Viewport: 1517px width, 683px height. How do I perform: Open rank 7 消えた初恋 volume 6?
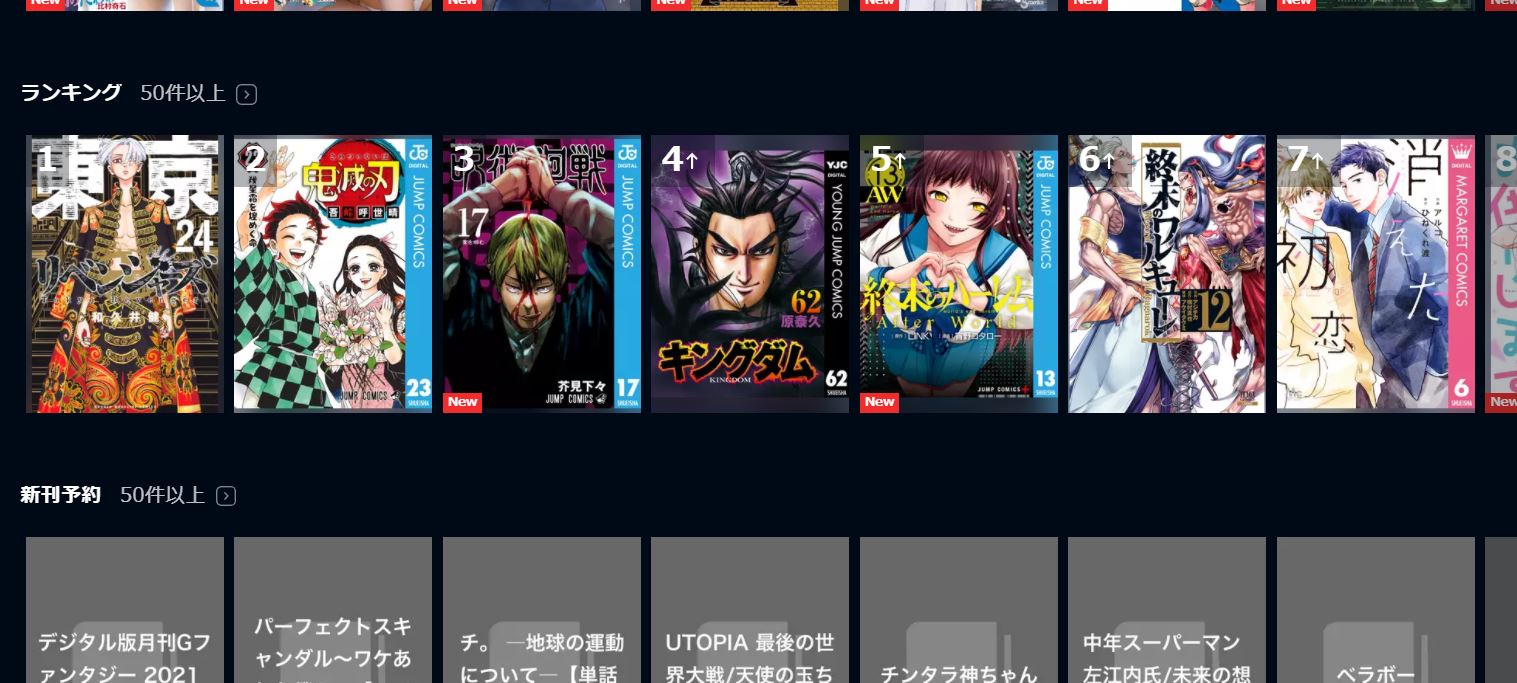[x=1376, y=274]
